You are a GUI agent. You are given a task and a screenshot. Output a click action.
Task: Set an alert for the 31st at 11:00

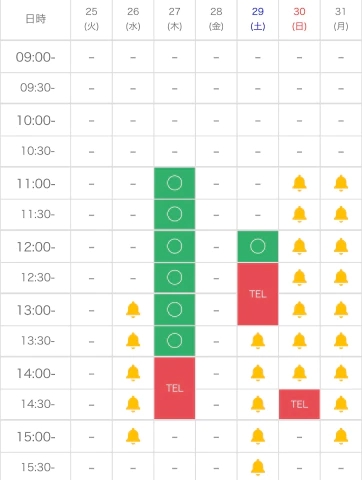(x=341, y=183)
